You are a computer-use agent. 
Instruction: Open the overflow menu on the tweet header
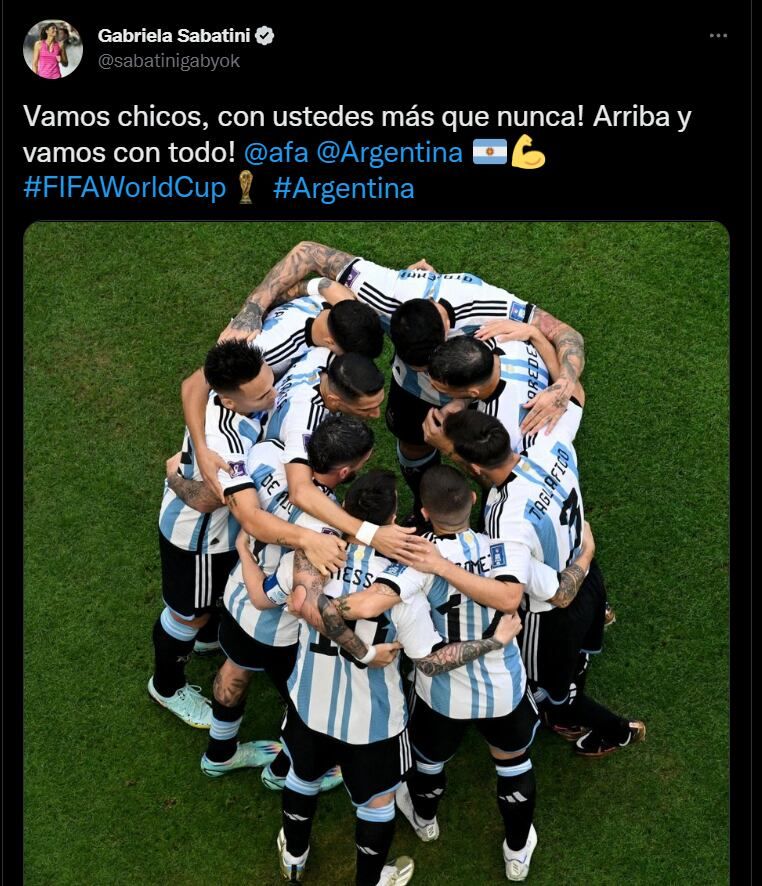click(x=718, y=34)
